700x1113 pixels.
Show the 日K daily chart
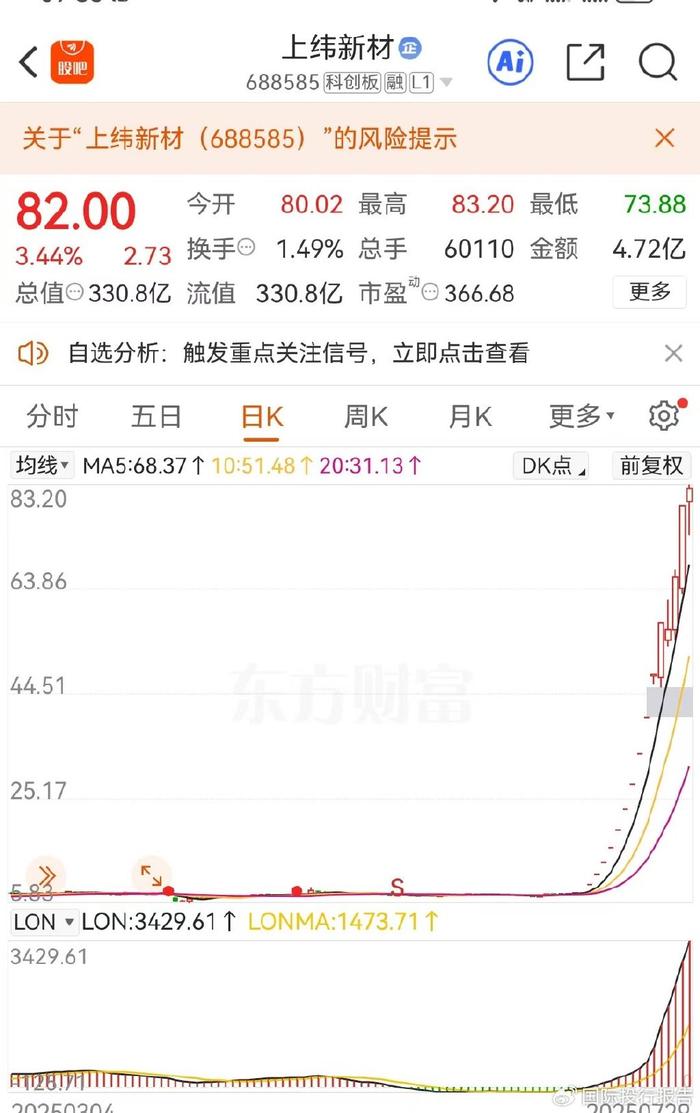[x=262, y=416]
